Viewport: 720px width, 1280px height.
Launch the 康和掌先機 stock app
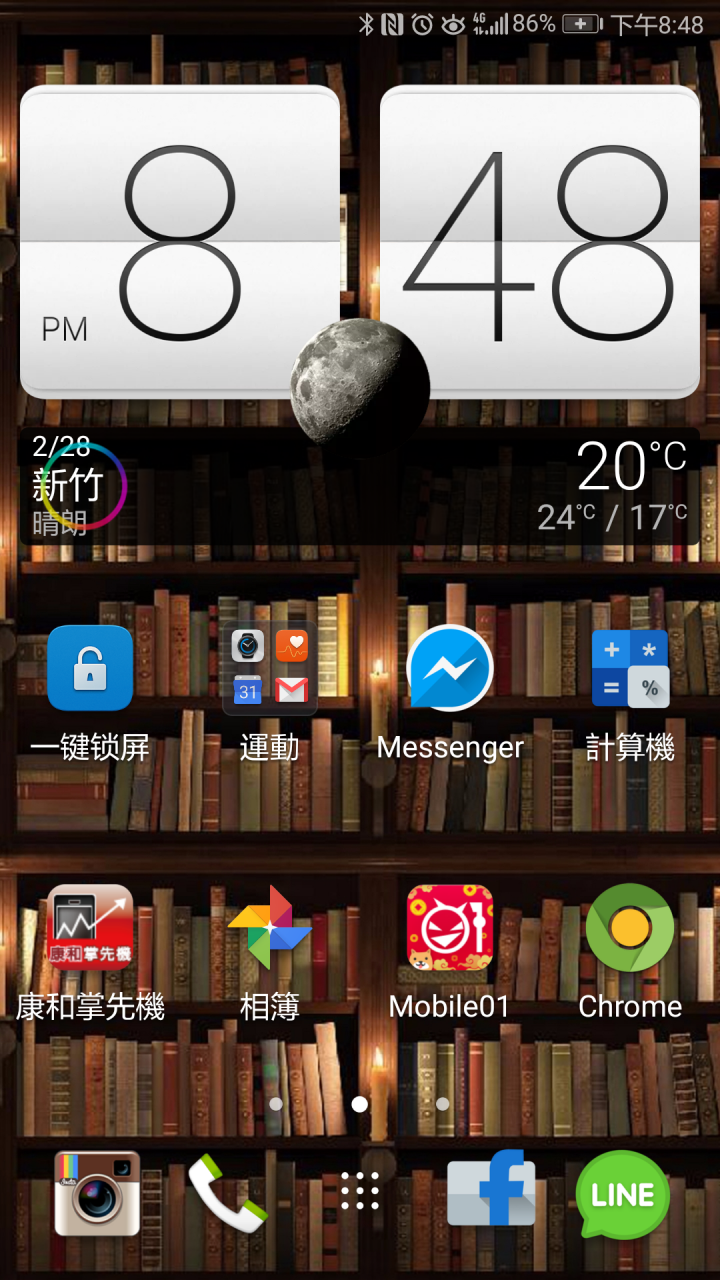[x=90, y=927]
